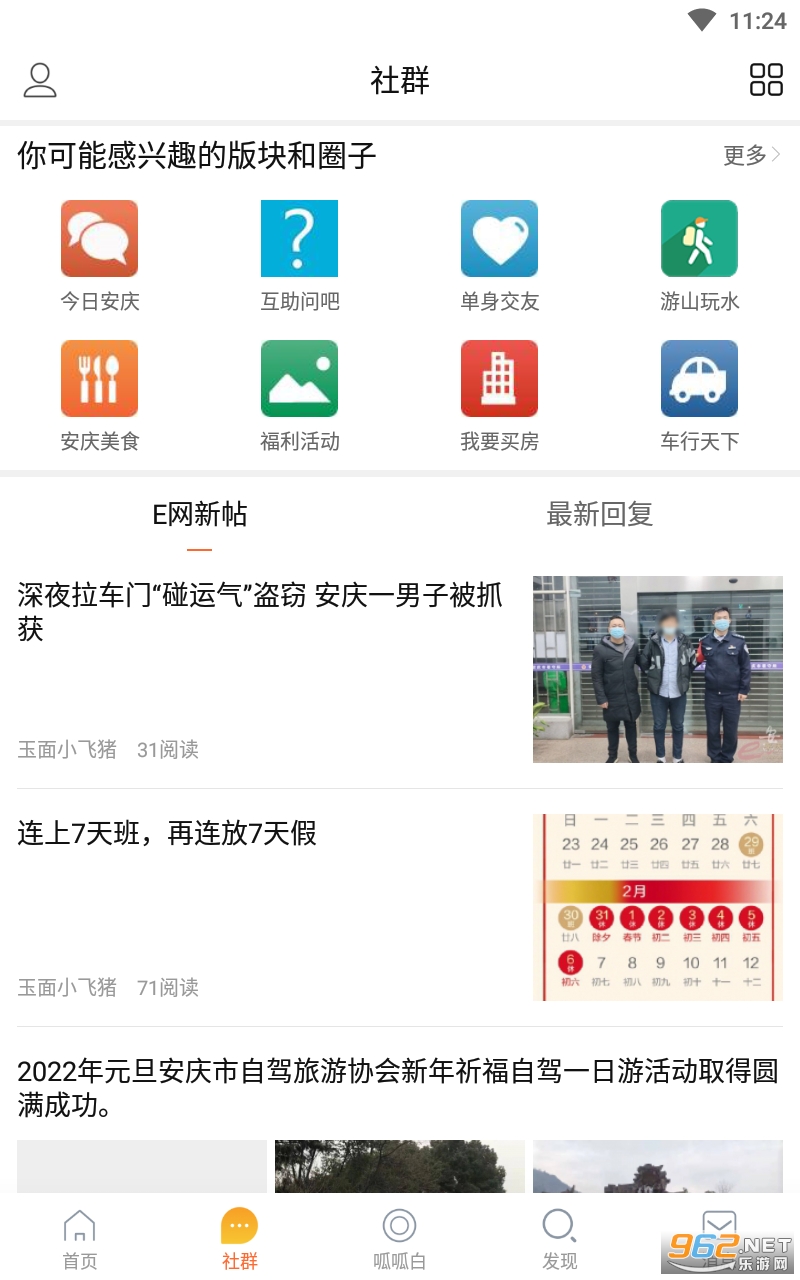The height and width of the screenshot is (1280, 800).
Task: Tap 更多 to see more circles
Action: pyautogui.click(x=751, y=155)
